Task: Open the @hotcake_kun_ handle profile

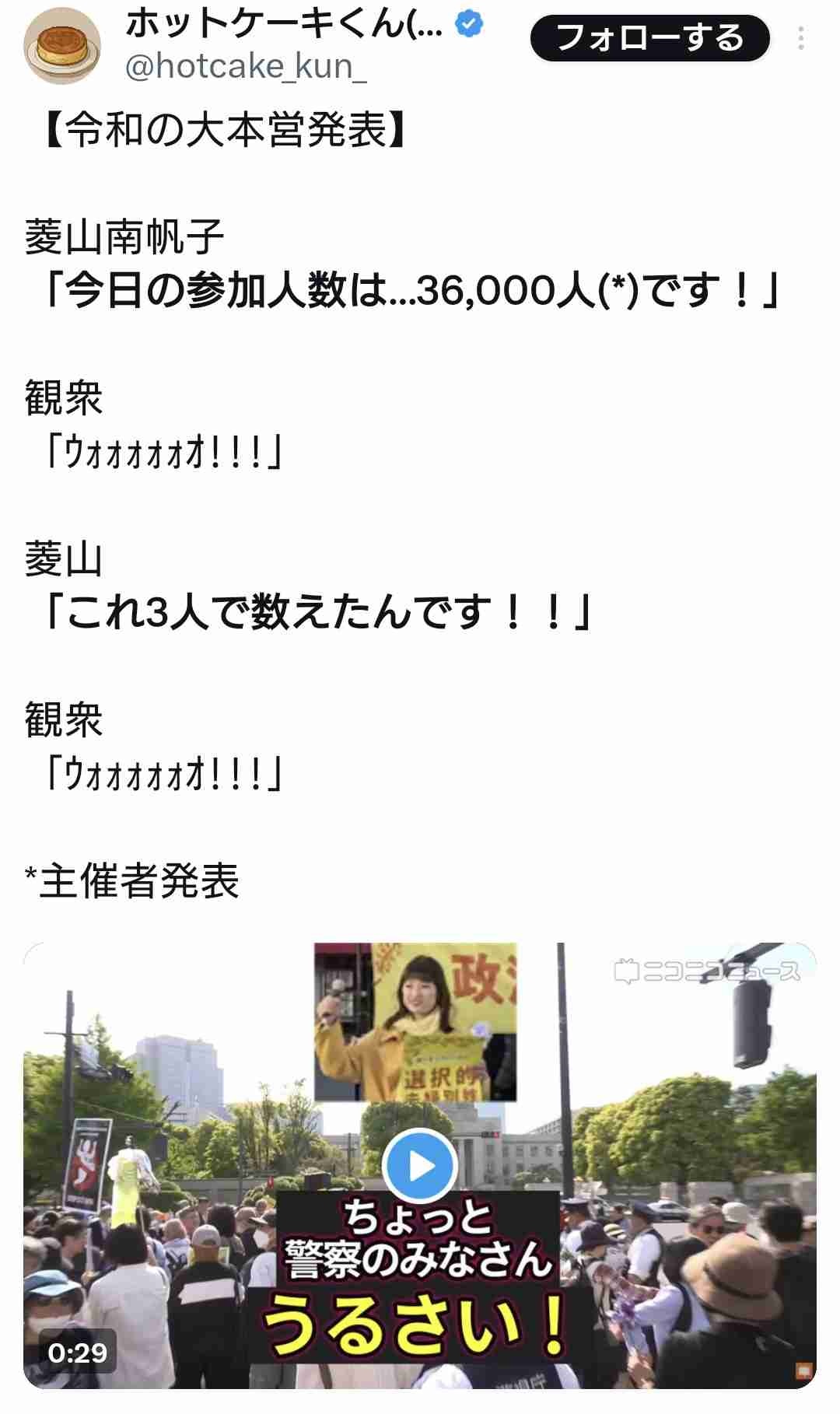Action: 246,68
